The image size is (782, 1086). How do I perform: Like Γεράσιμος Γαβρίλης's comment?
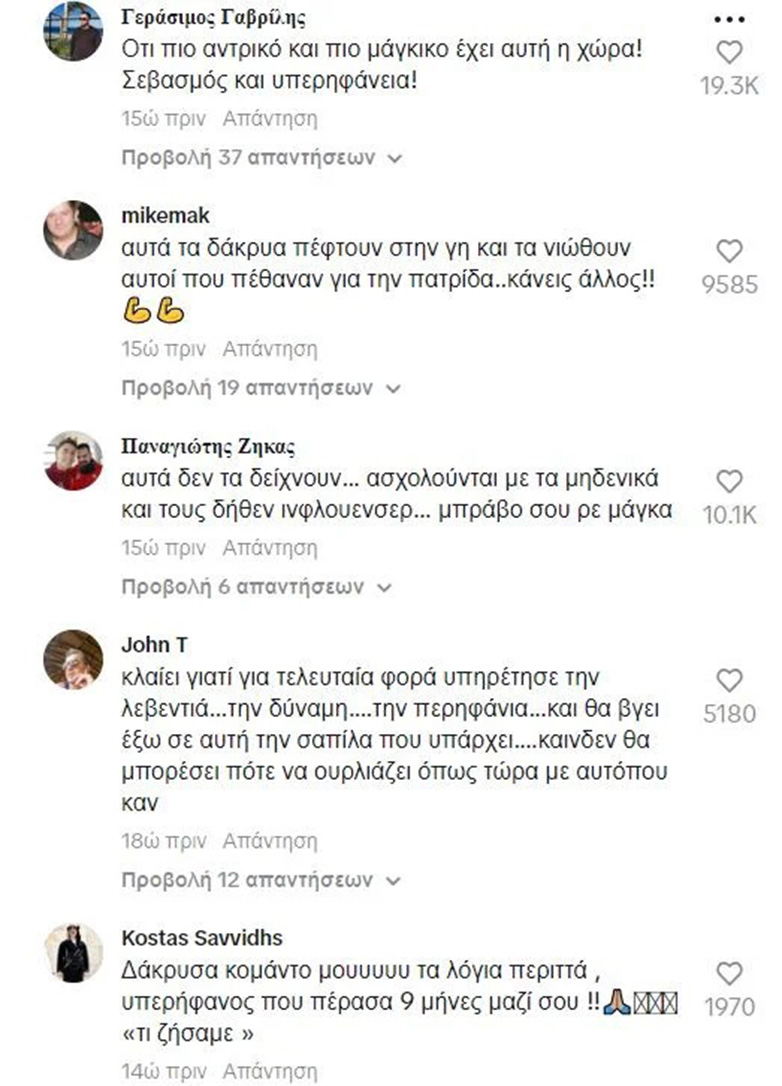point(731,52)
